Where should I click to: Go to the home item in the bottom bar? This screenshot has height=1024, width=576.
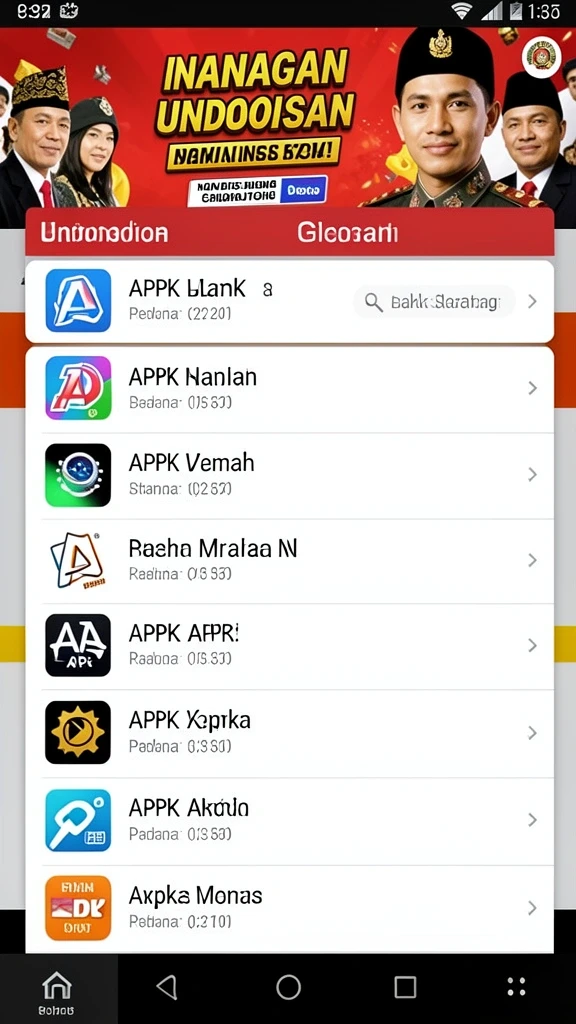point(57,990)
